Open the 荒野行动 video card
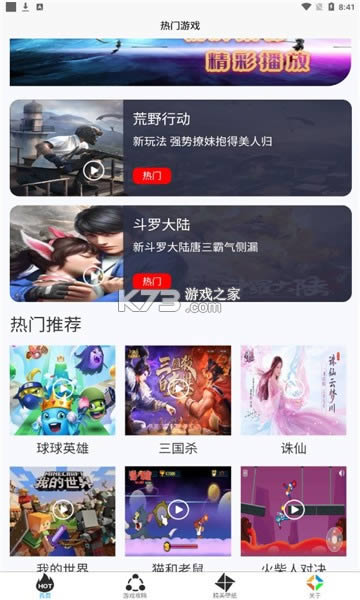Image resolution: width=360 pixels, height=600 pixels. pyautogui.click(x=181, y=148)
